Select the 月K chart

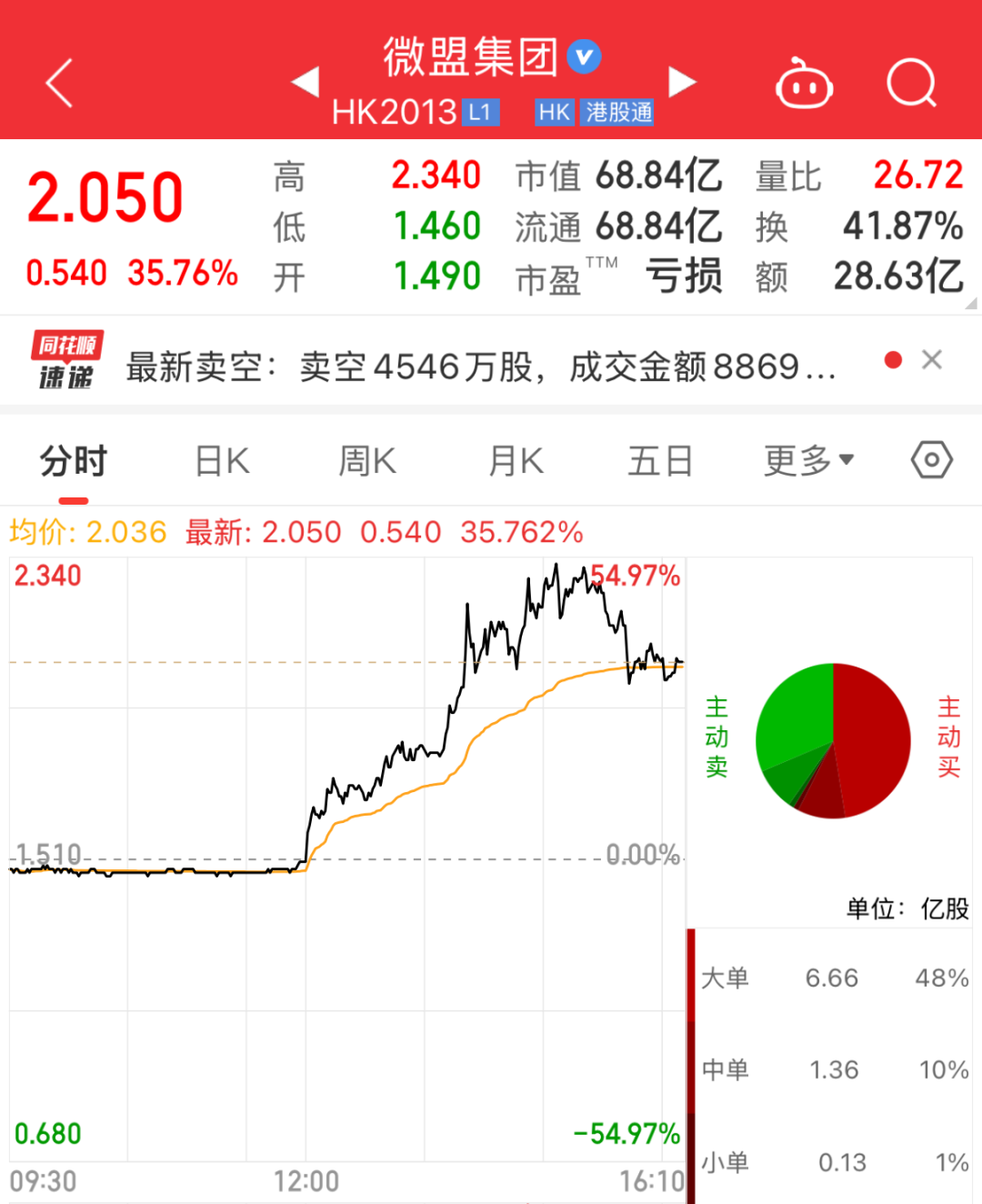(x=515, y=460)
